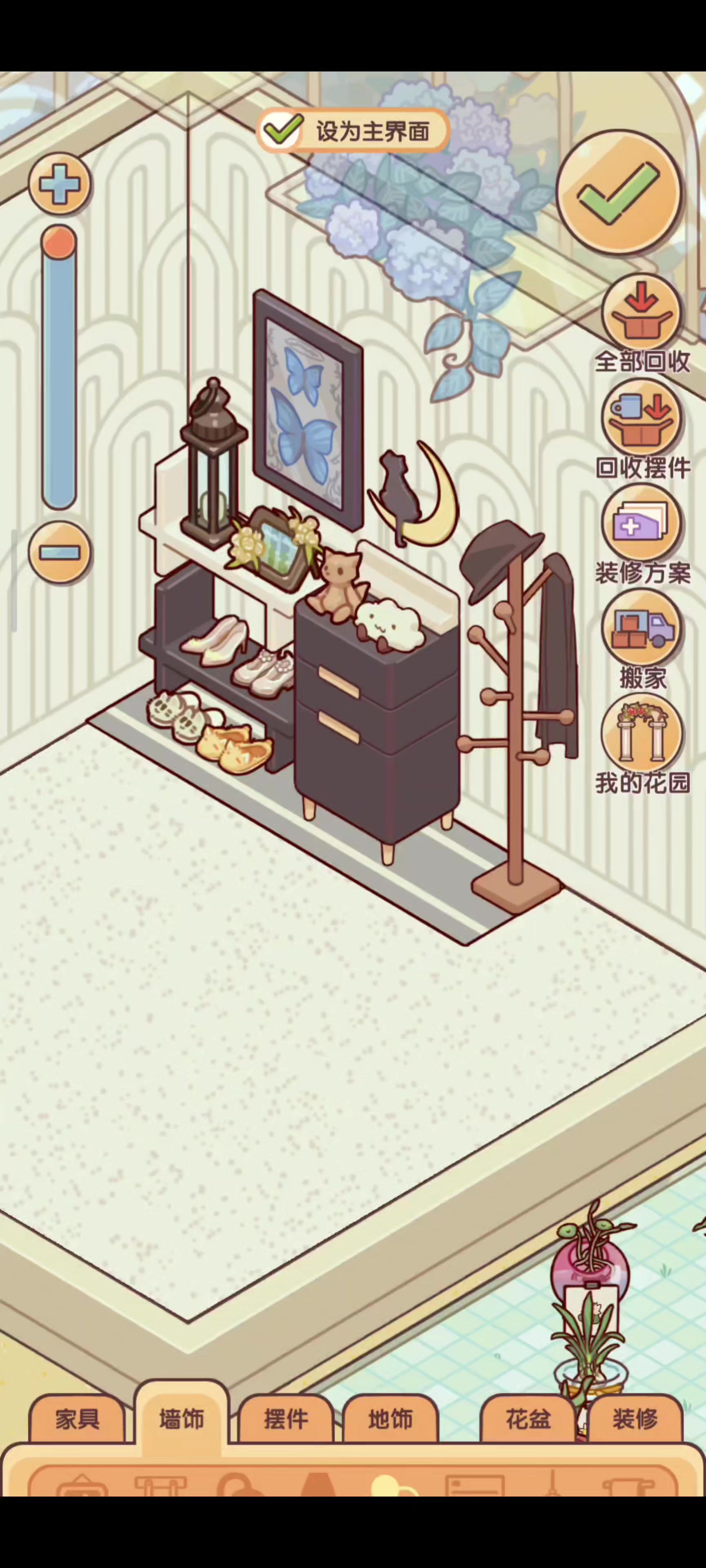Open the 地饰 tab
Screen dimensions: 706x1568
coord(391,1419)
